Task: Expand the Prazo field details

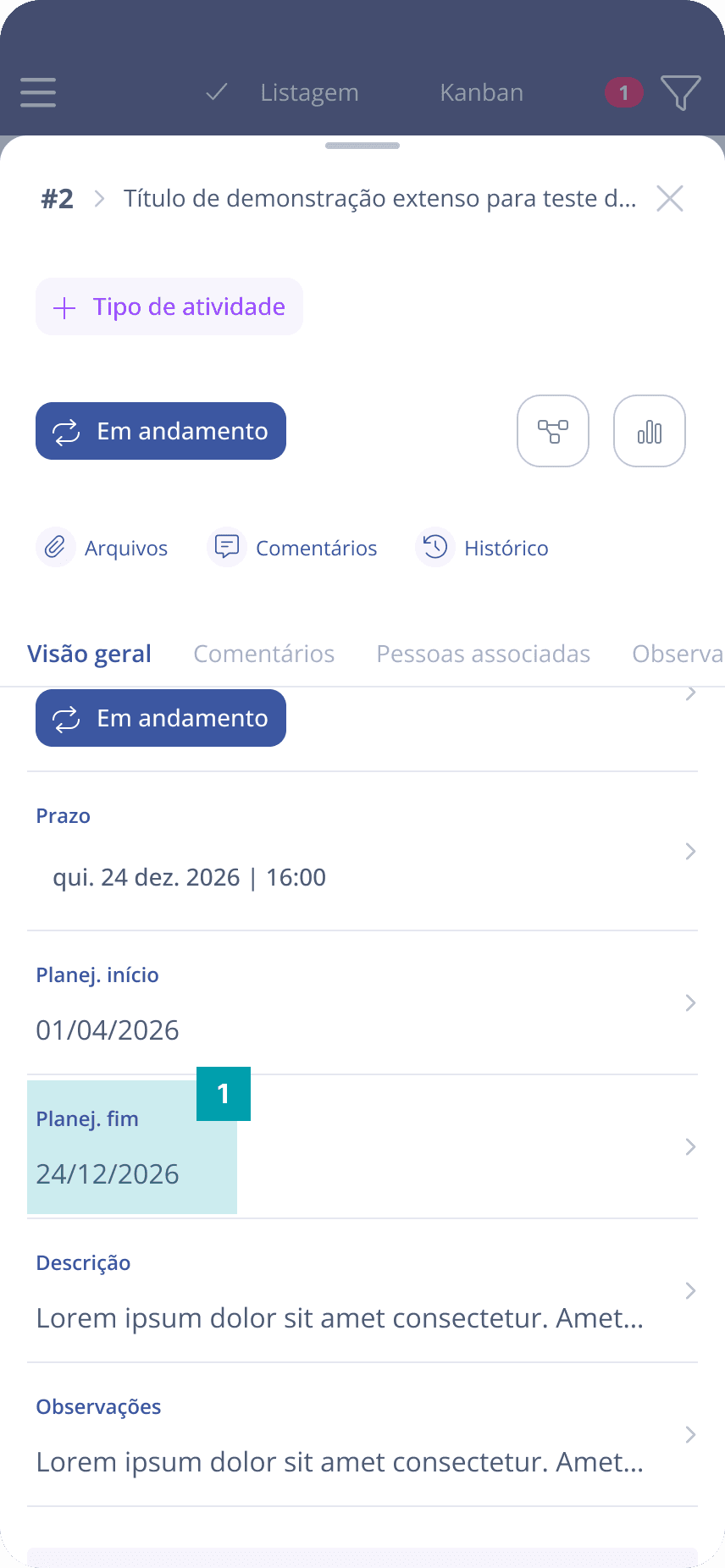Action: [689, 851]
